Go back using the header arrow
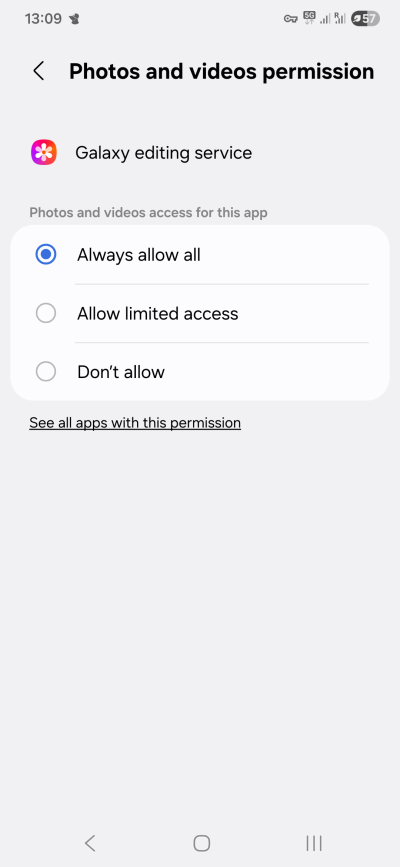Viewport: 400px width, 867px height. point(38,71)
